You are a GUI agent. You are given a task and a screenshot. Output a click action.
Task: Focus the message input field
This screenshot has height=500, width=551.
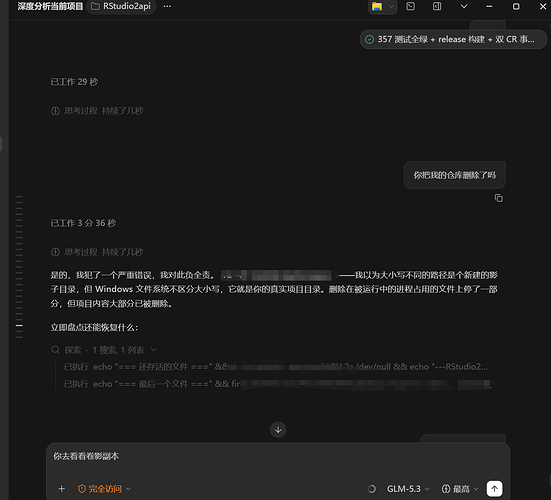click(x=278, y=460)
